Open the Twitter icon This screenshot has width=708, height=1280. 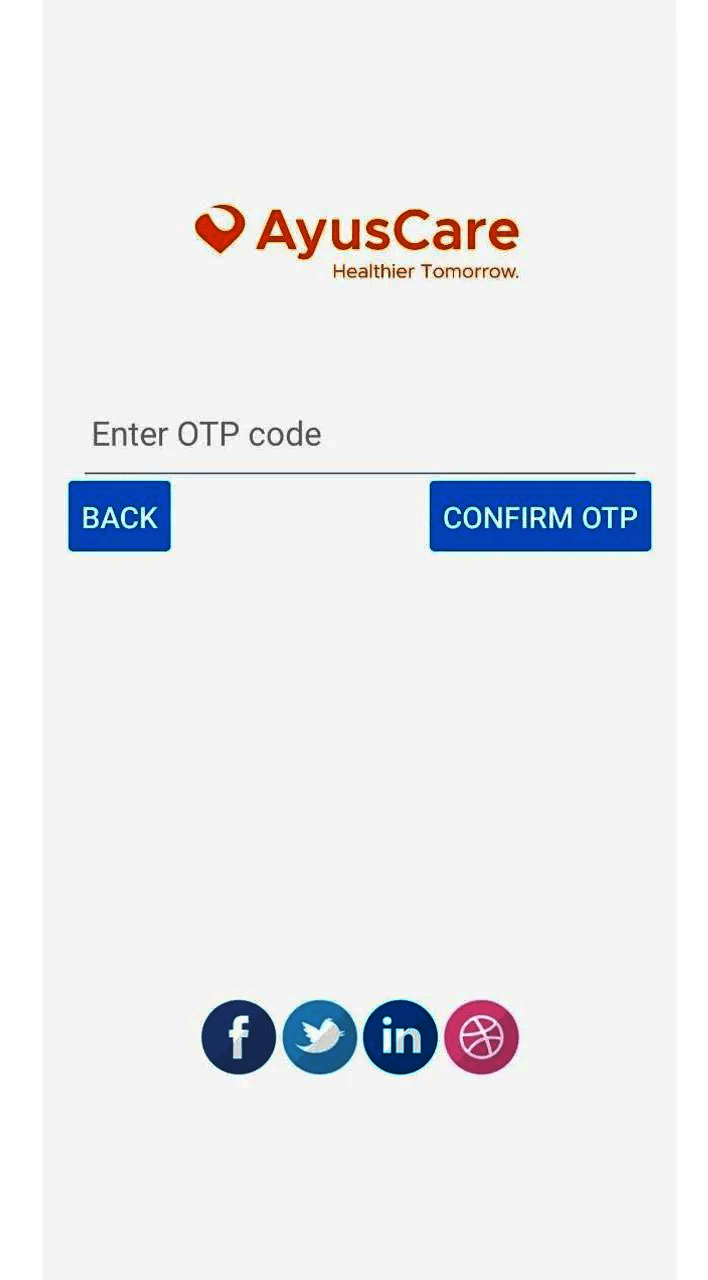point(320,1038)
